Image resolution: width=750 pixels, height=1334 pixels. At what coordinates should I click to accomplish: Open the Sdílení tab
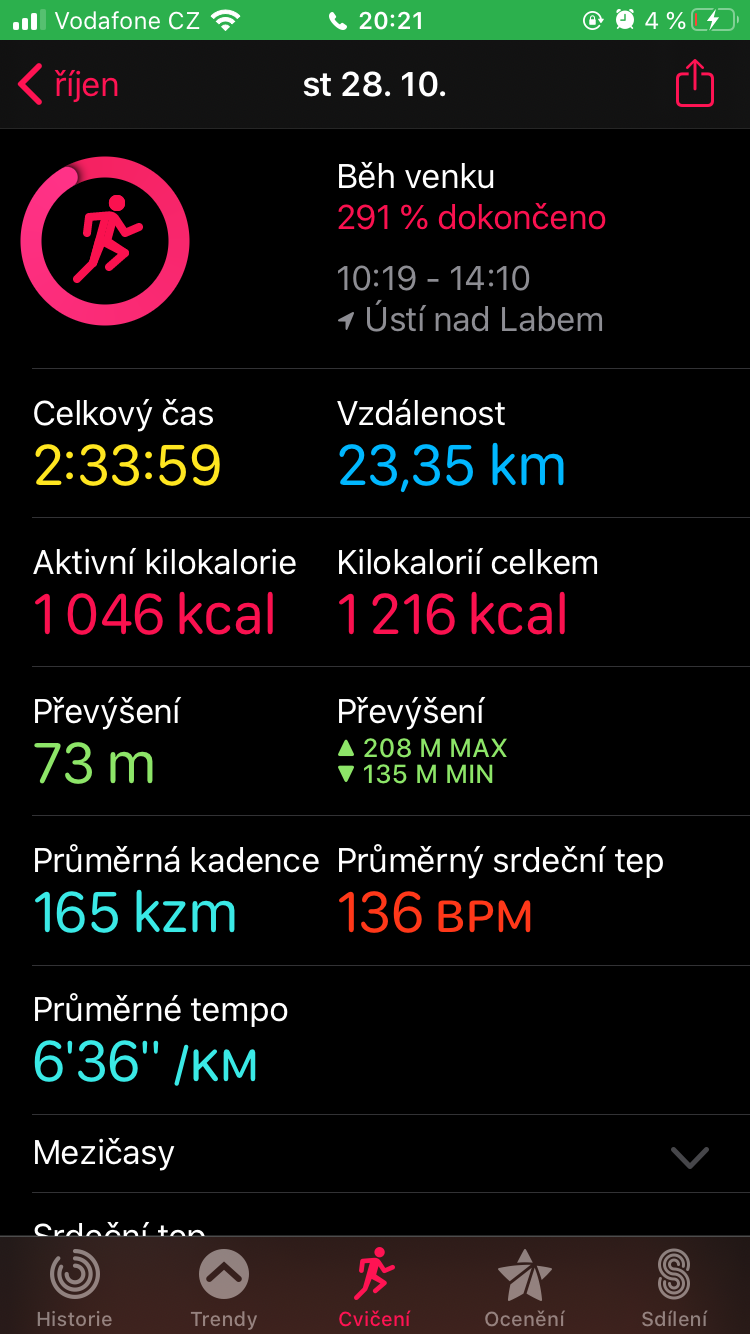pyautogui.click(x=675, y=1287)
